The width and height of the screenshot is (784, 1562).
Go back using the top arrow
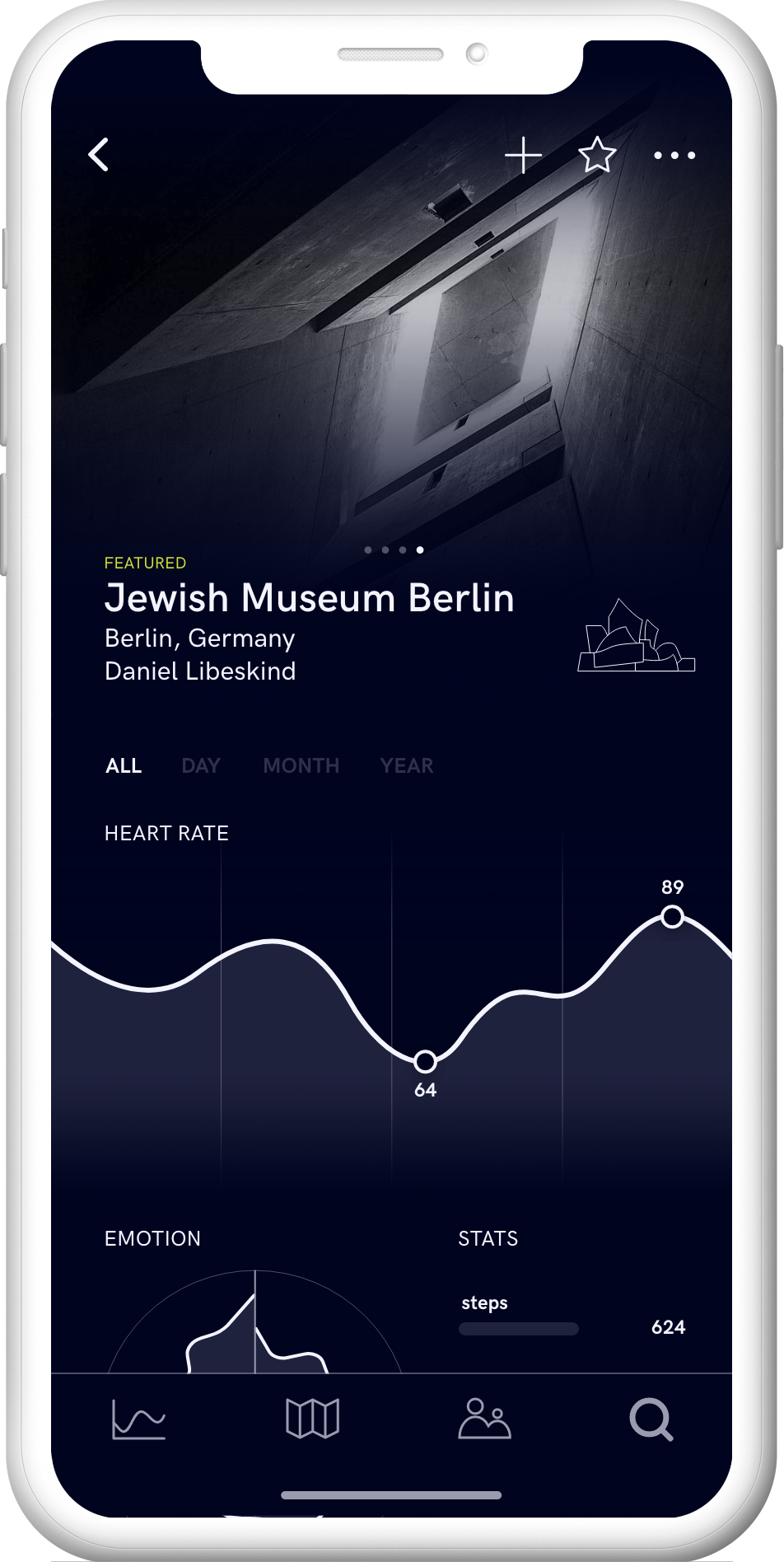(99, 155)
